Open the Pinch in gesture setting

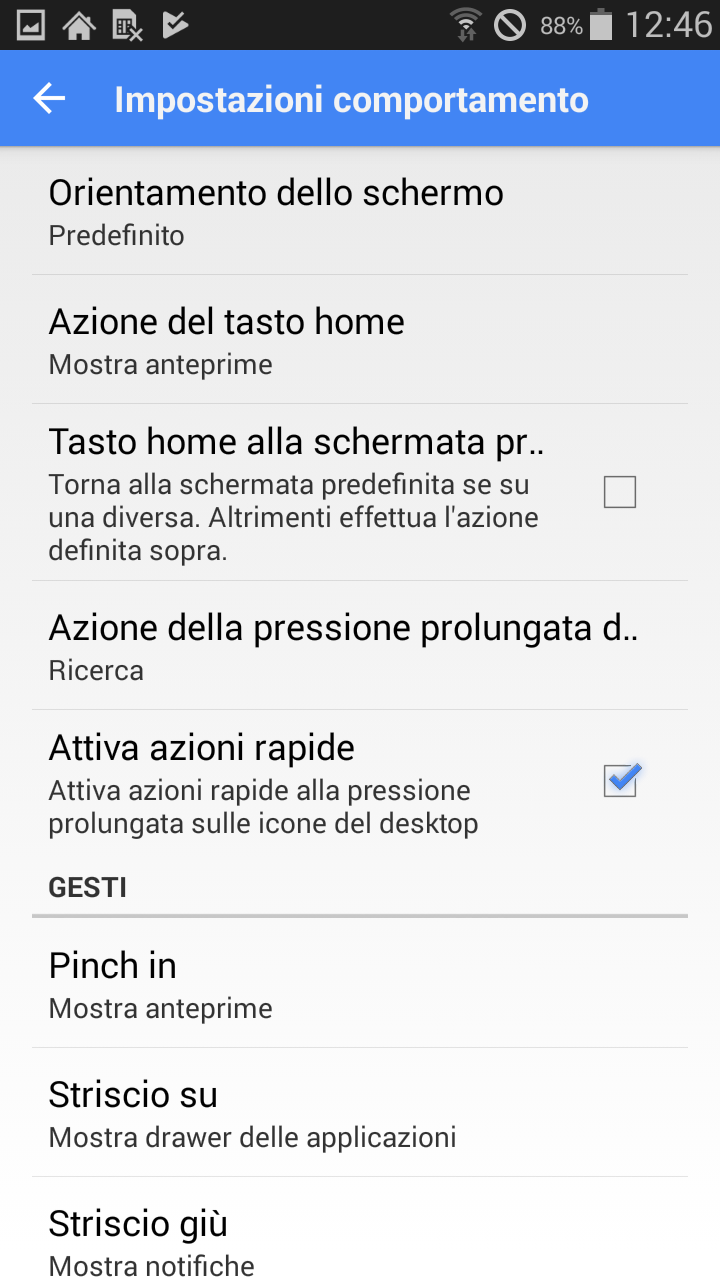pos(360,984)
